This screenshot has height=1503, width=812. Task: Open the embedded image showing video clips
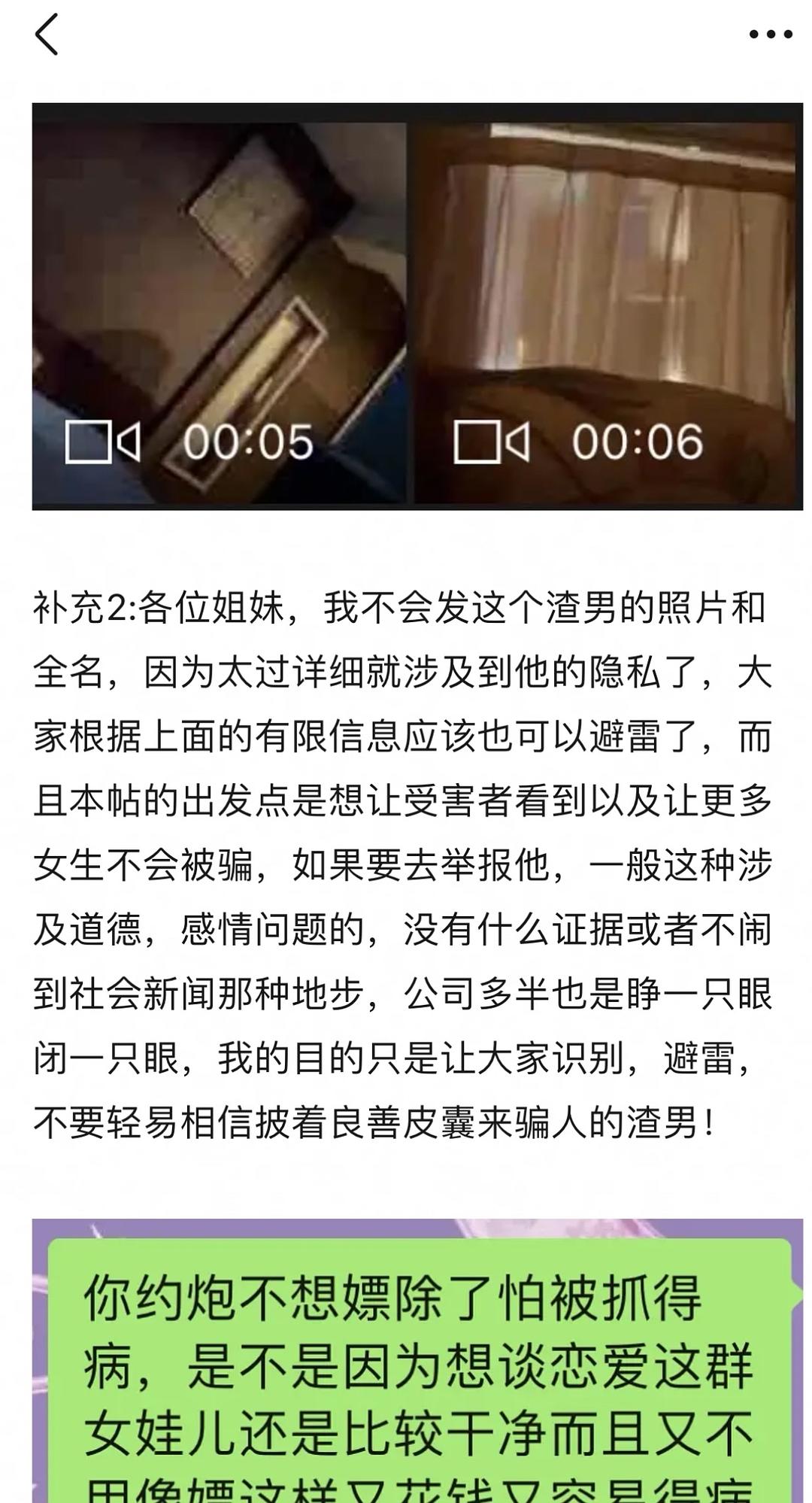[417, 306]
